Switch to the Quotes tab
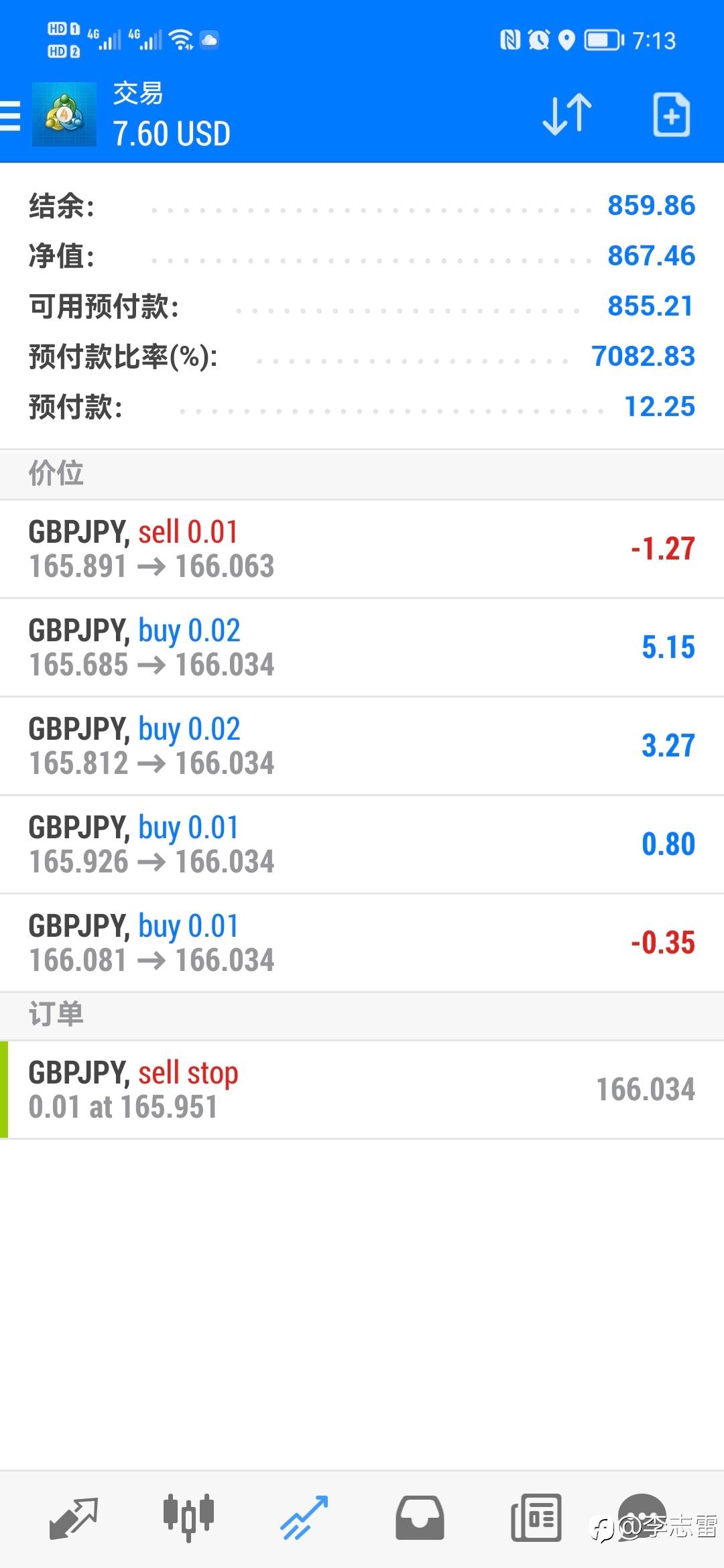Screen dimensions: 724x1568 click(74, 1518)
